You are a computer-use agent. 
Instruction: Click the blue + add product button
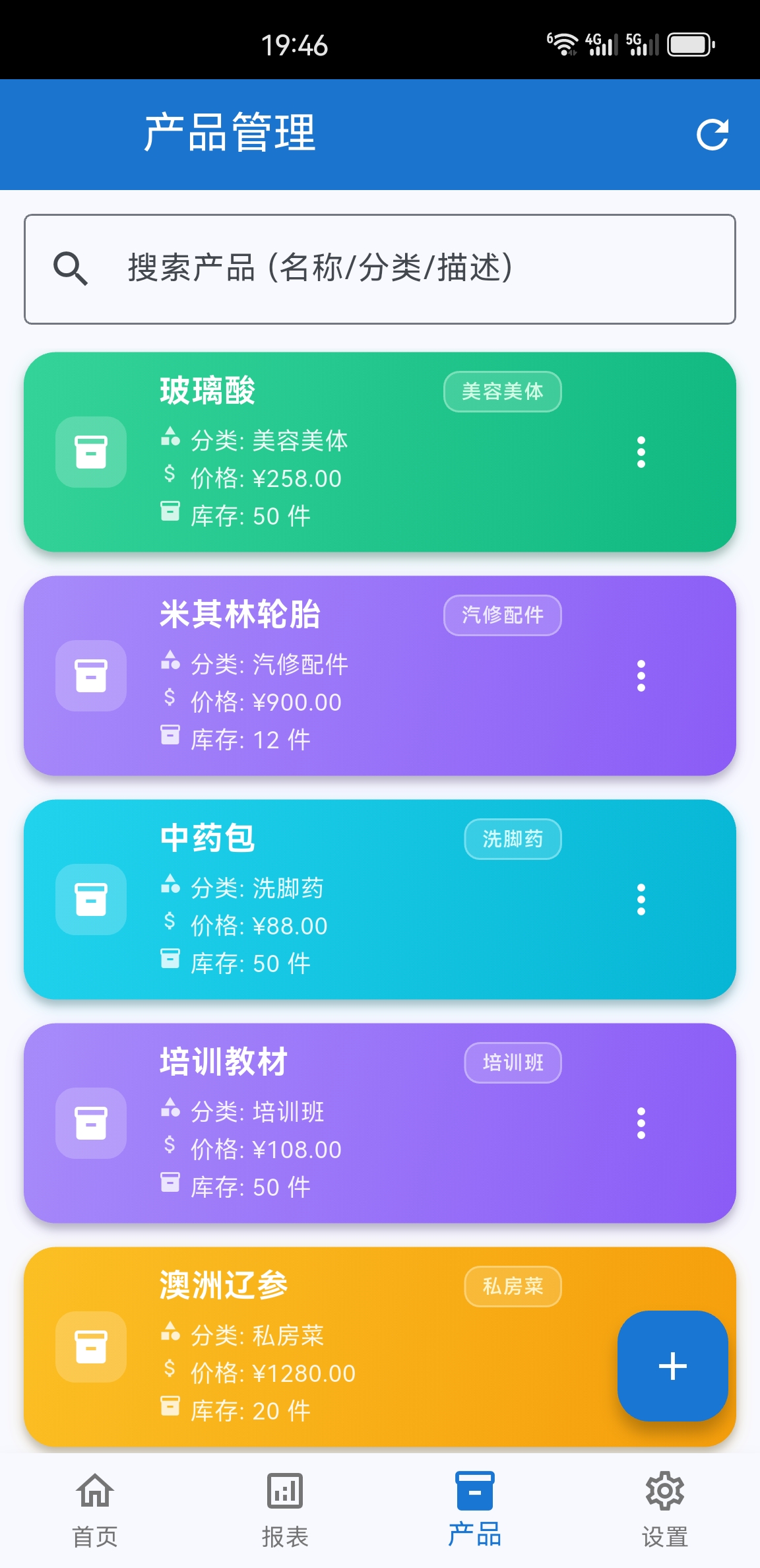(672, 1365)
